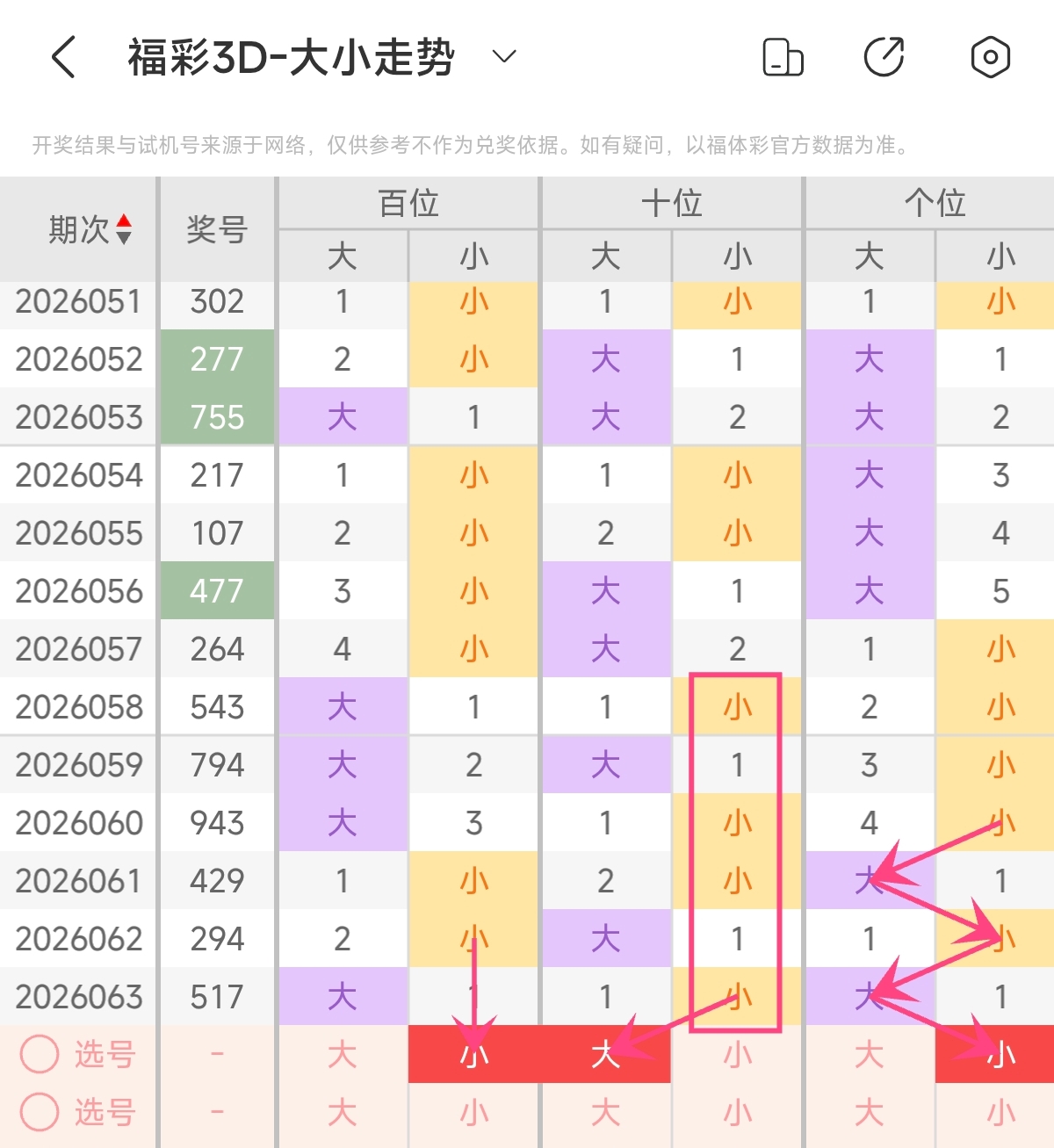Image resolution: width=1054 pixels, height=1148 pixels.
Task: Open the hexagon settings icon
Action: pyautogui.click(x=990, y=58)
